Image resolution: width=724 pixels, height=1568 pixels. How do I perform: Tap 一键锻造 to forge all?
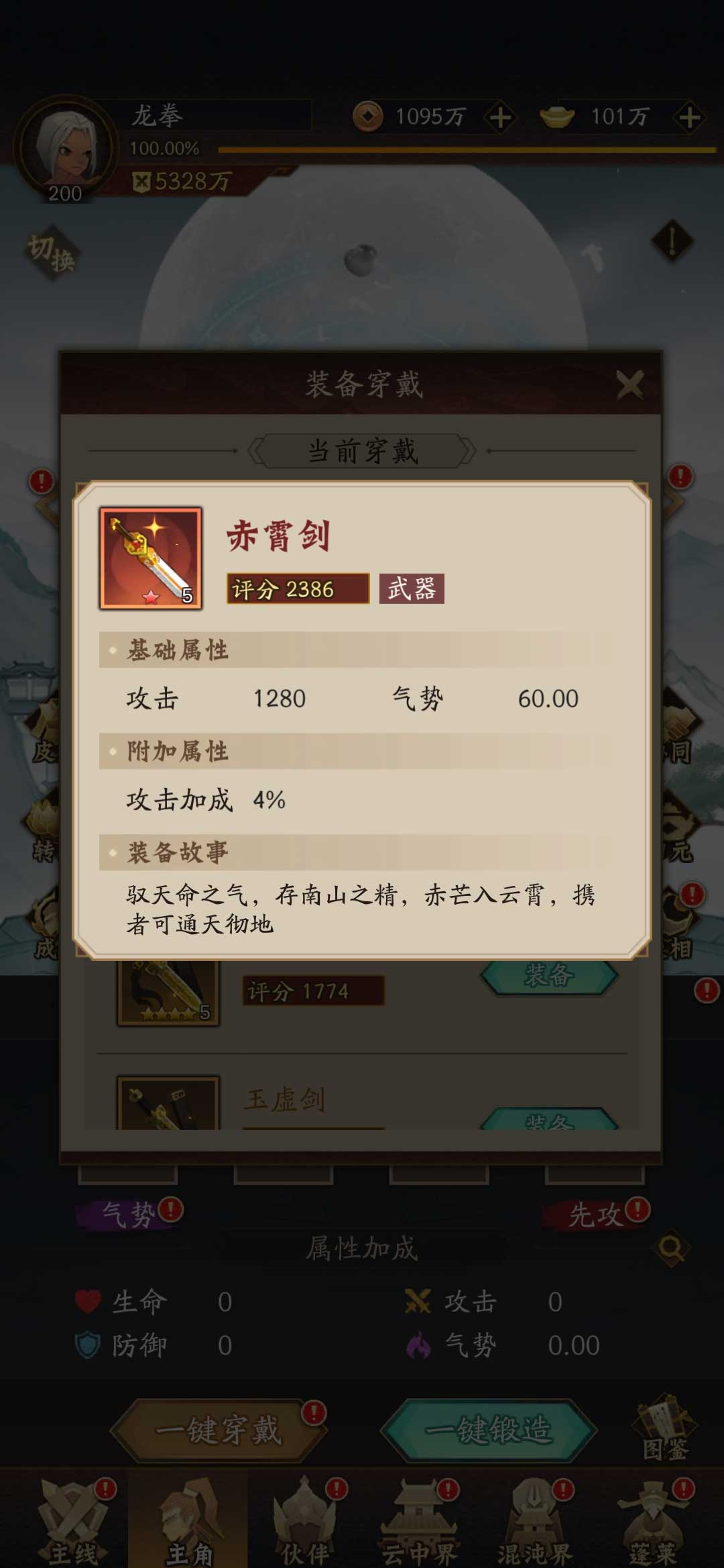(x=489, y=1431)
